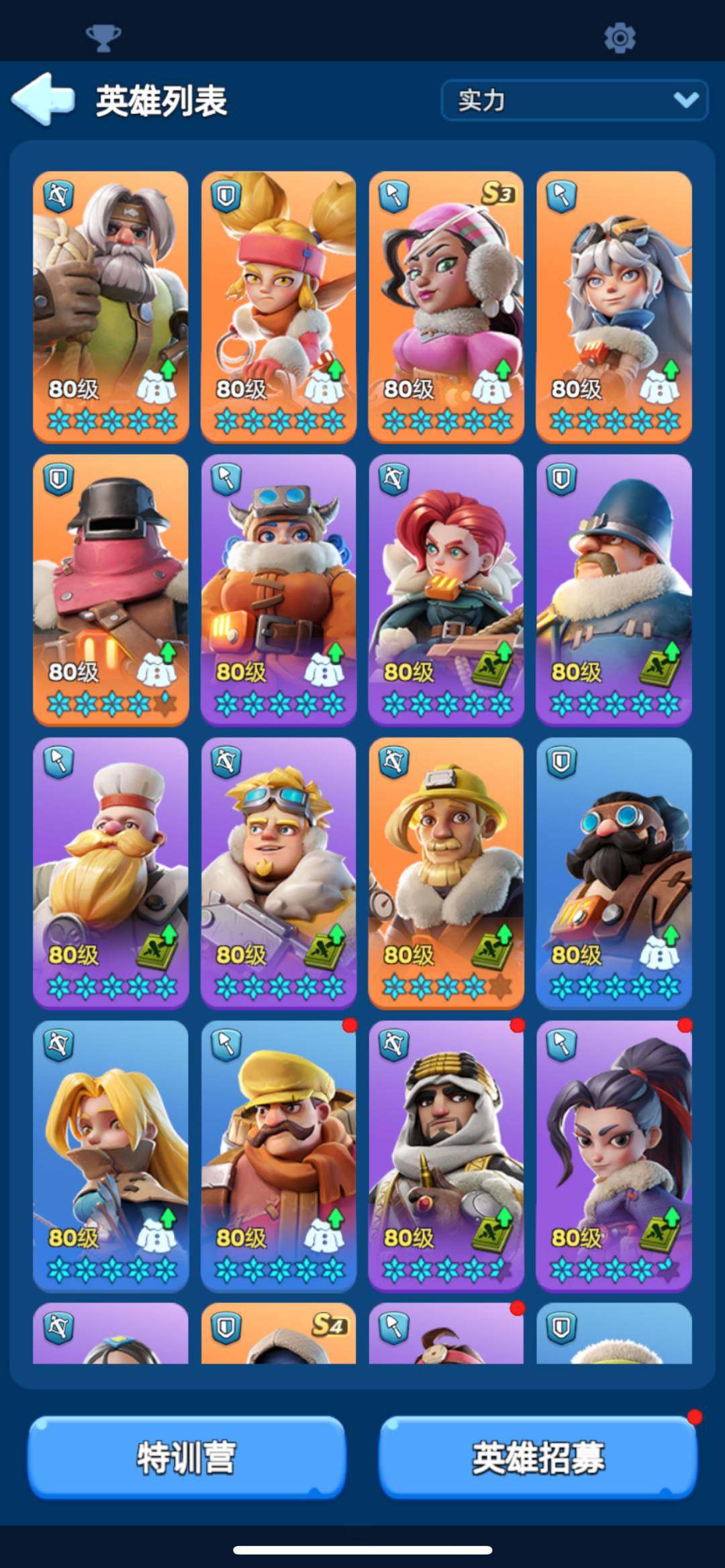Tap the trophy icon at top
The image size is (725, 1568).
103,38
